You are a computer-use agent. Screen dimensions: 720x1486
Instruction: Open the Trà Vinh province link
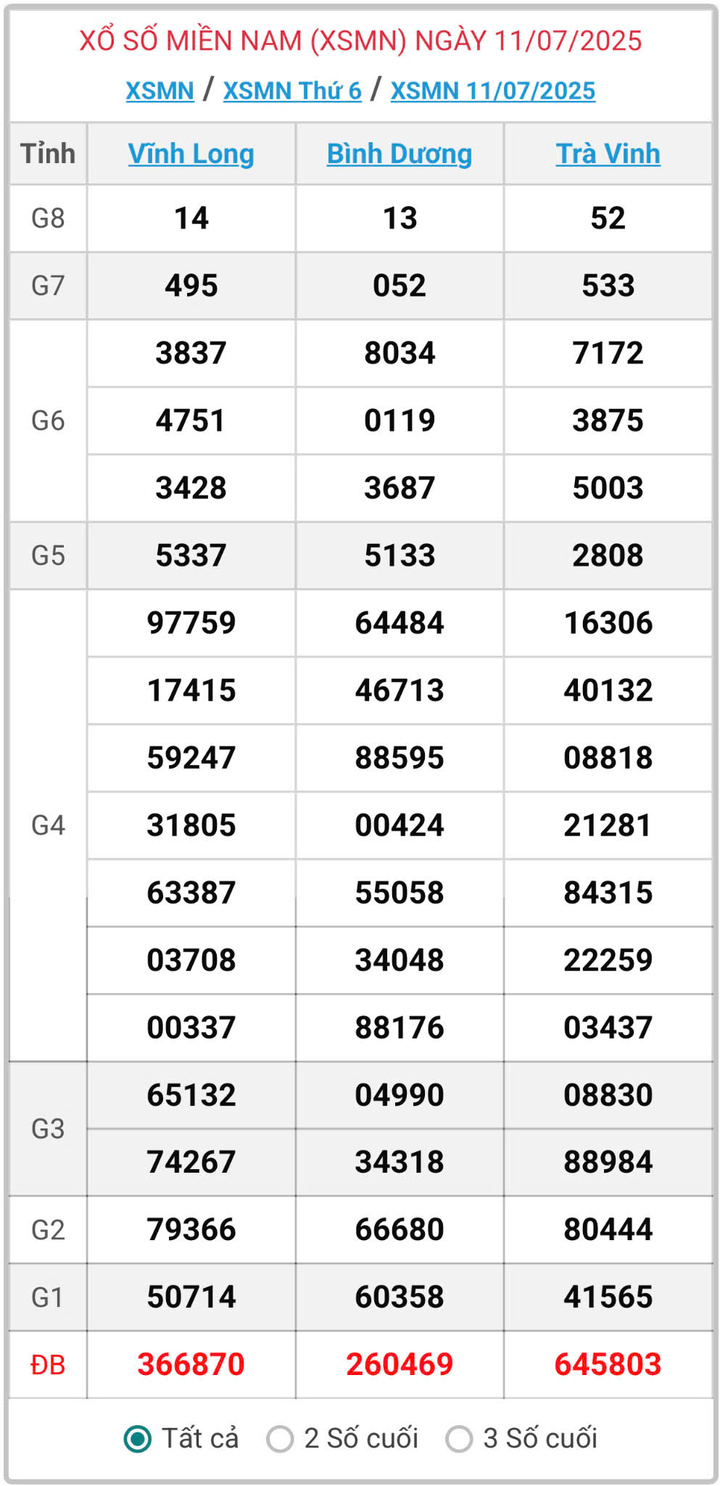(608, 154)
